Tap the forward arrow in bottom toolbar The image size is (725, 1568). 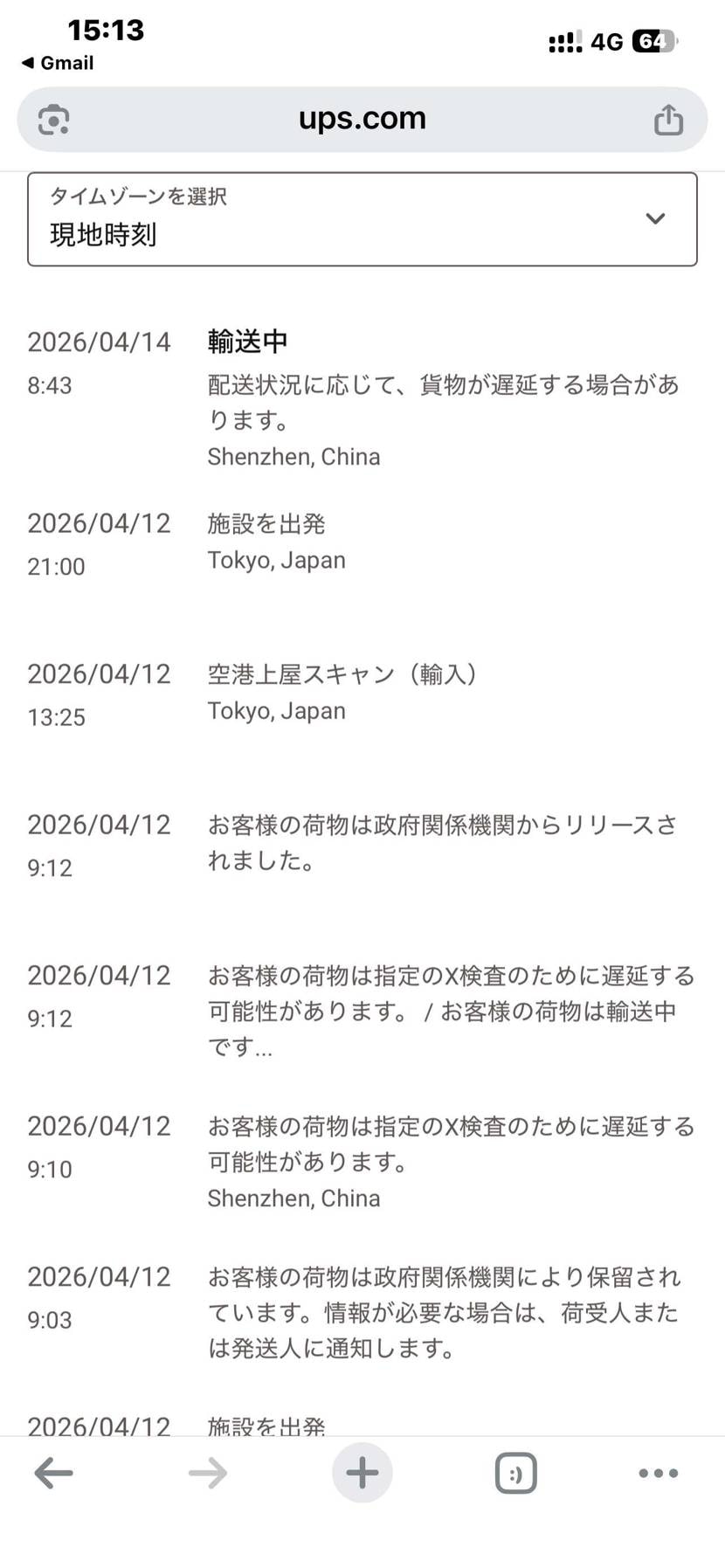(x=208, y=1473)
